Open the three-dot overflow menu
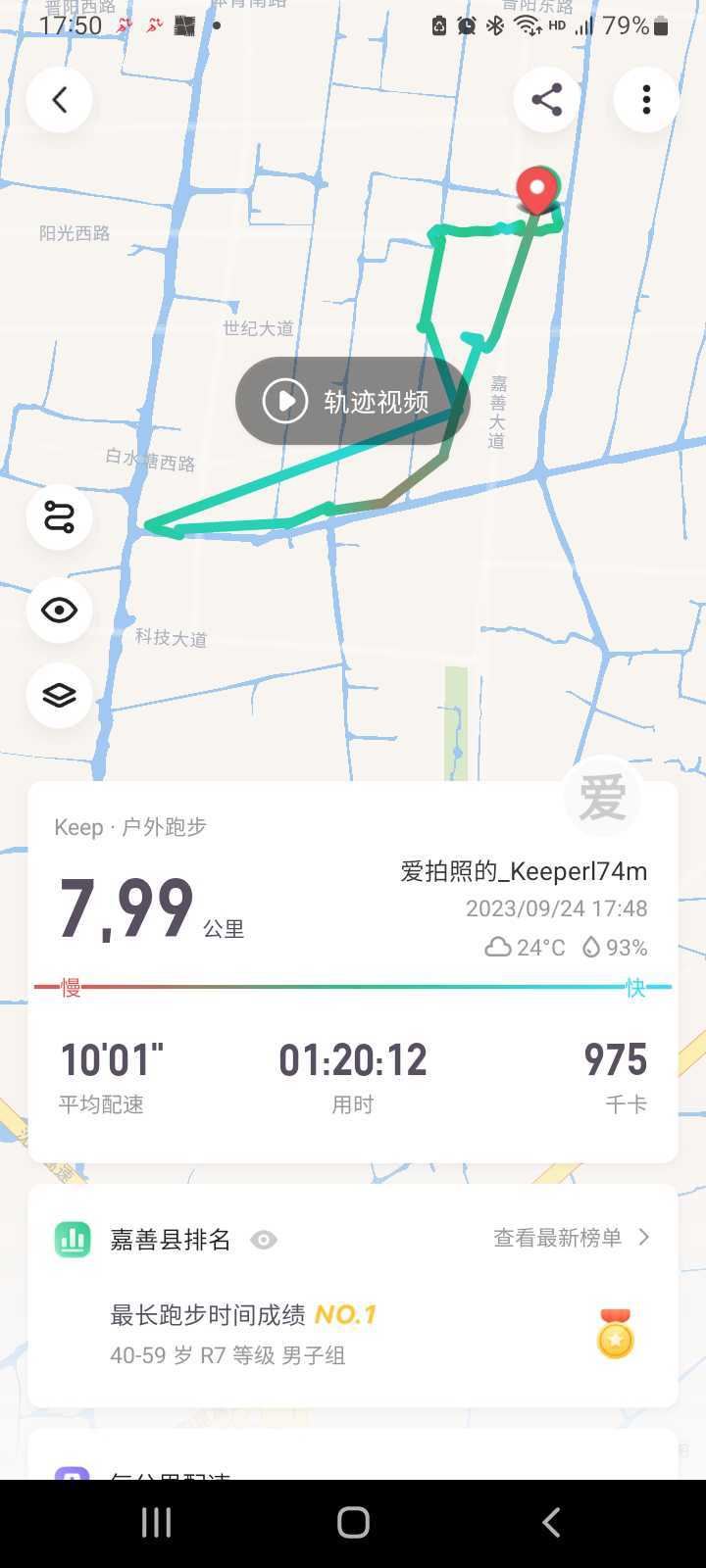This screenshot has width=706, height=1568. click(x=646, y=100)
